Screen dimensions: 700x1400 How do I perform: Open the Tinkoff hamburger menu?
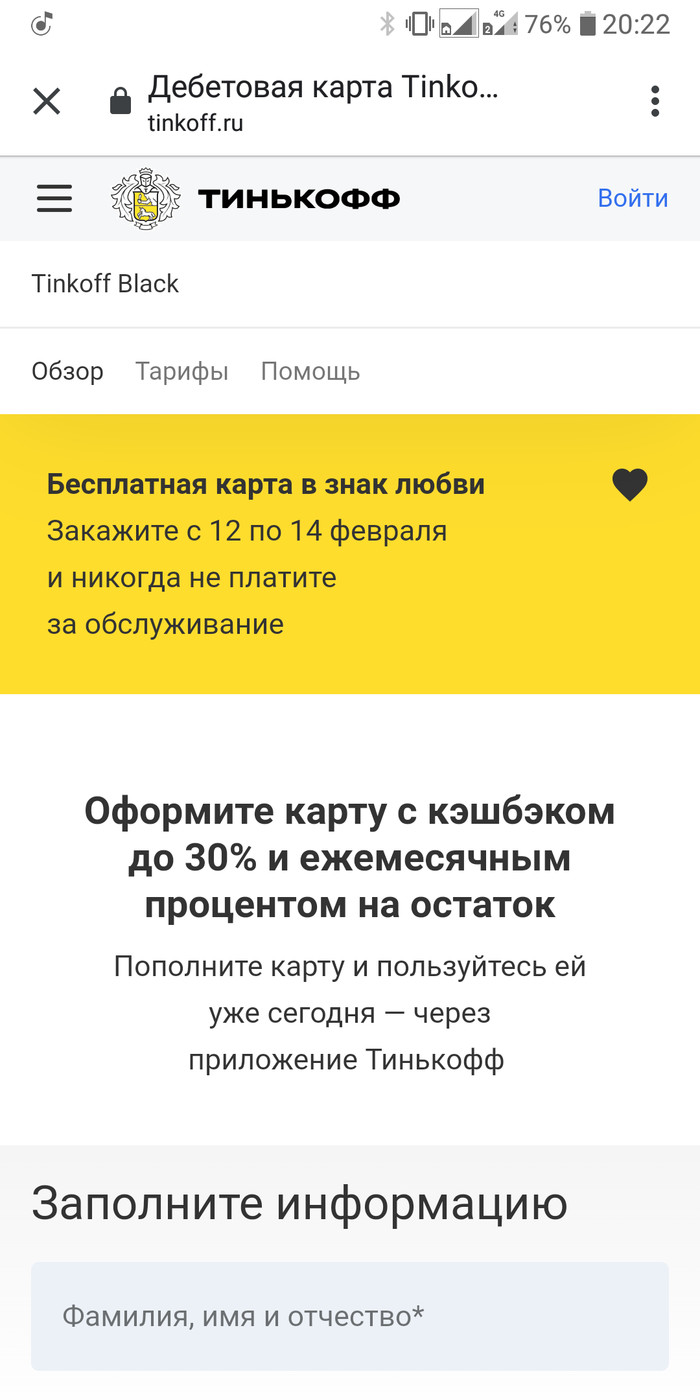click(55, 199)
